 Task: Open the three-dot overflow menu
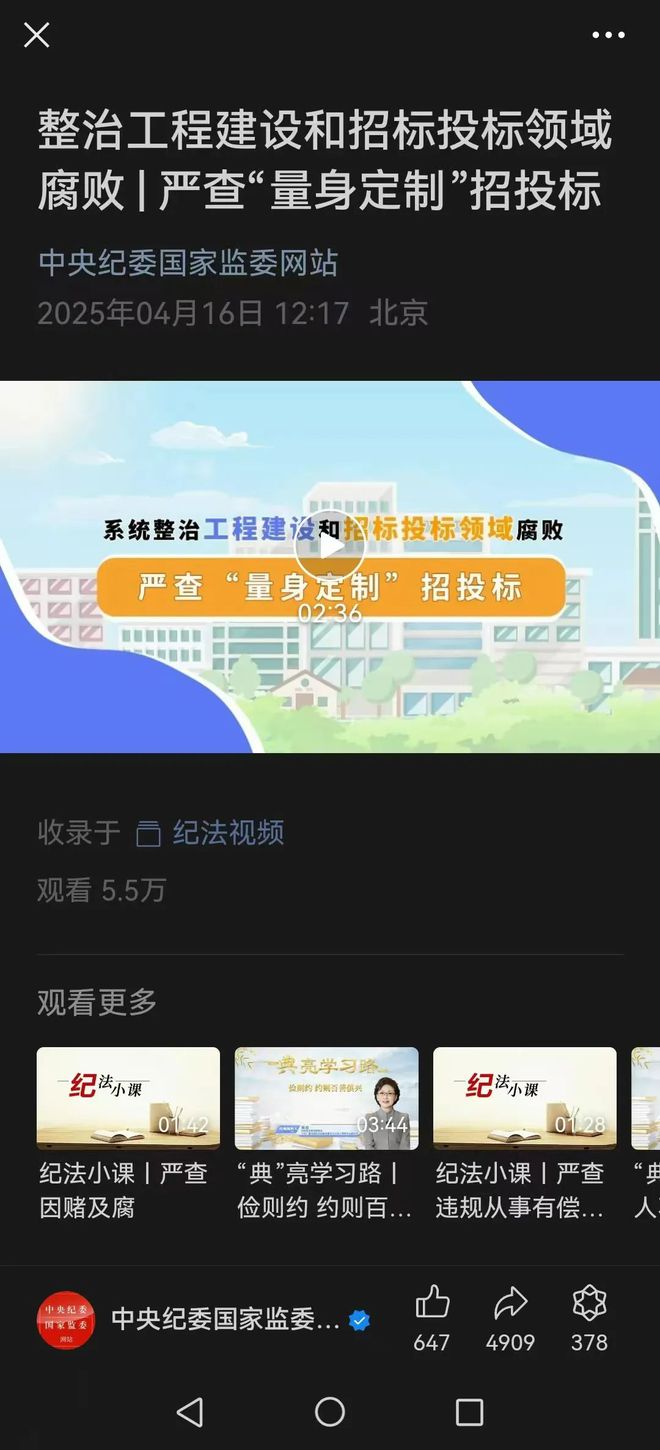click(608, 36)
